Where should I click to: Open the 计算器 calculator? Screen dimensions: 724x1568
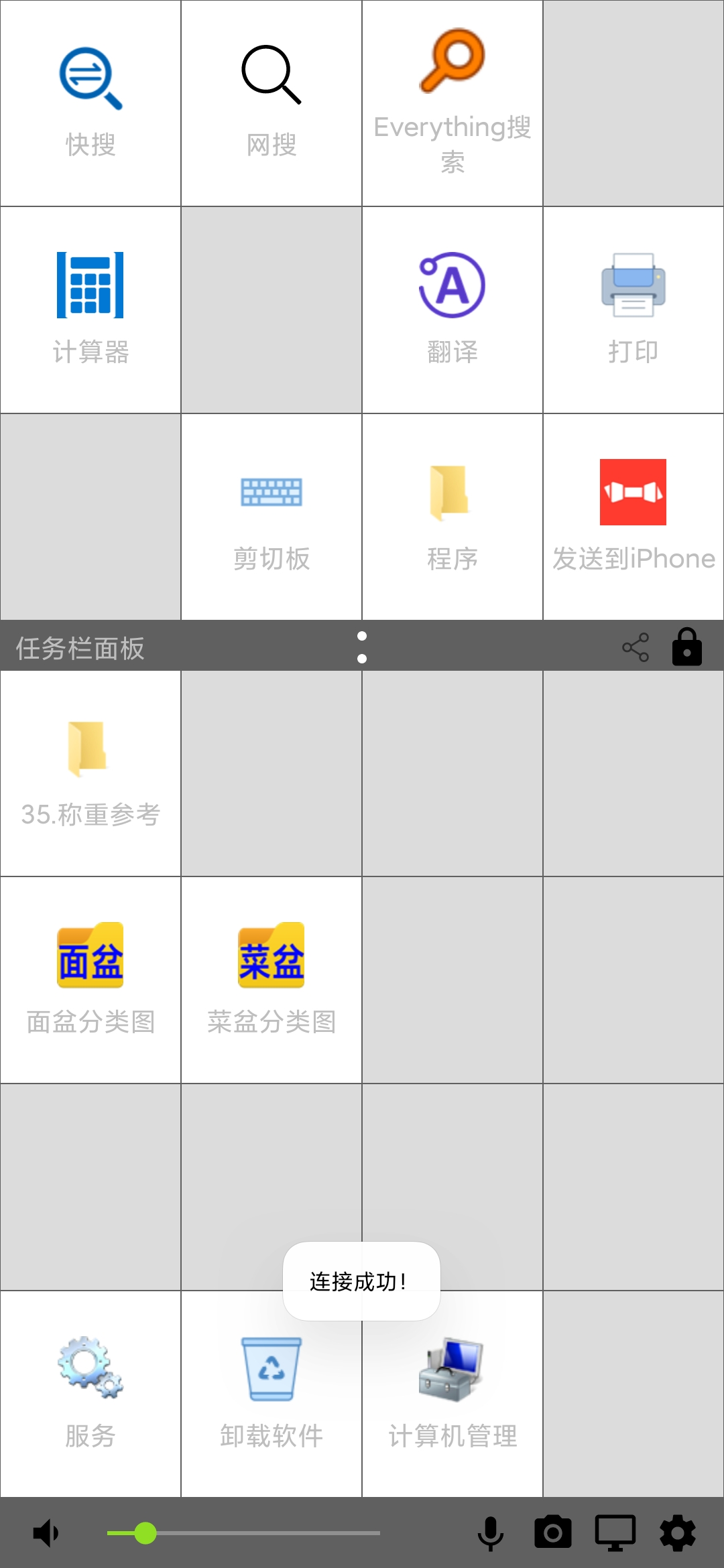[90, 310]
